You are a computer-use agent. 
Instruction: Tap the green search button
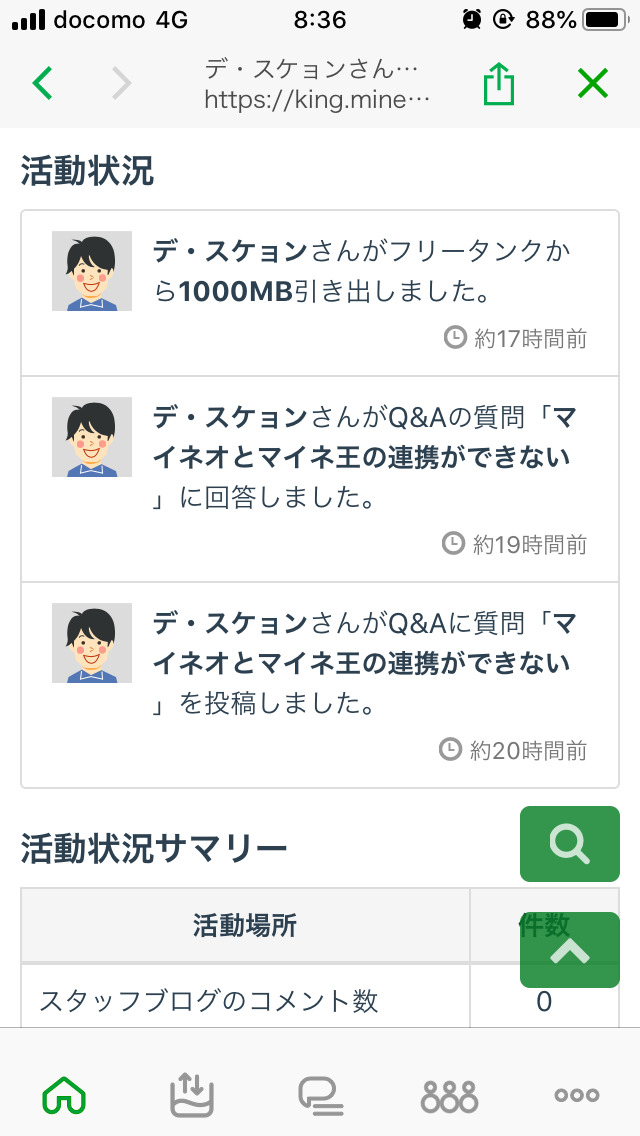[x=569, y=844]
